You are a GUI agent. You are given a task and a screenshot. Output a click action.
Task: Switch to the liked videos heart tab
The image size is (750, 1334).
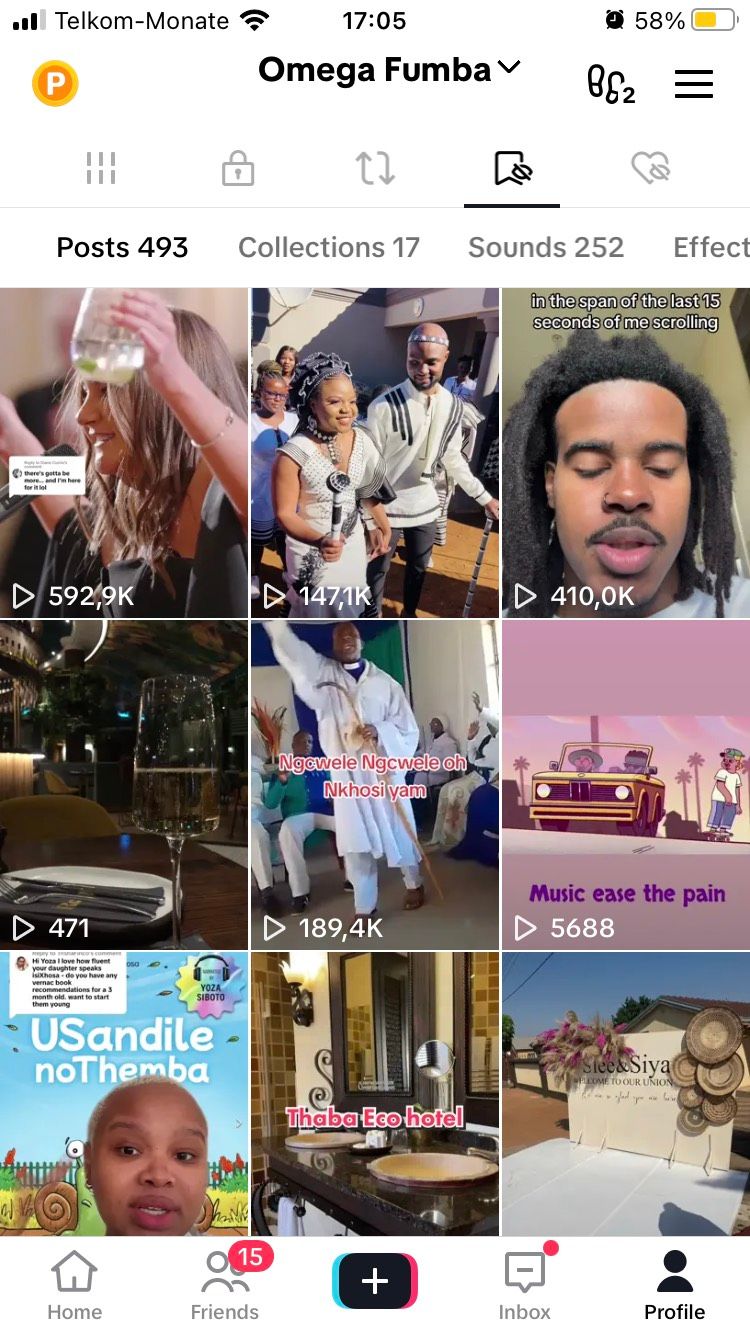649,168
